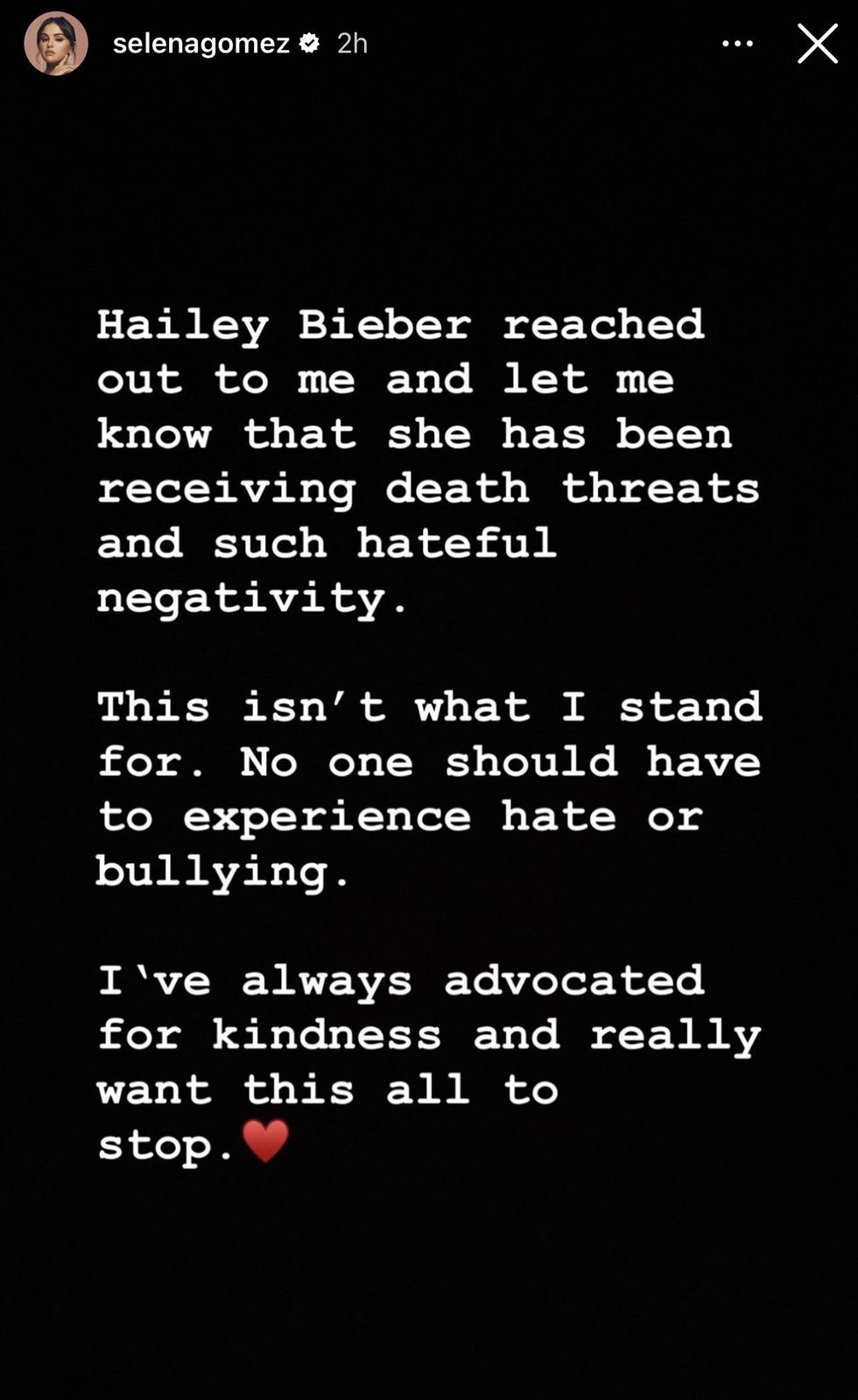Open the three-dot story options menu

coord(737,43)
